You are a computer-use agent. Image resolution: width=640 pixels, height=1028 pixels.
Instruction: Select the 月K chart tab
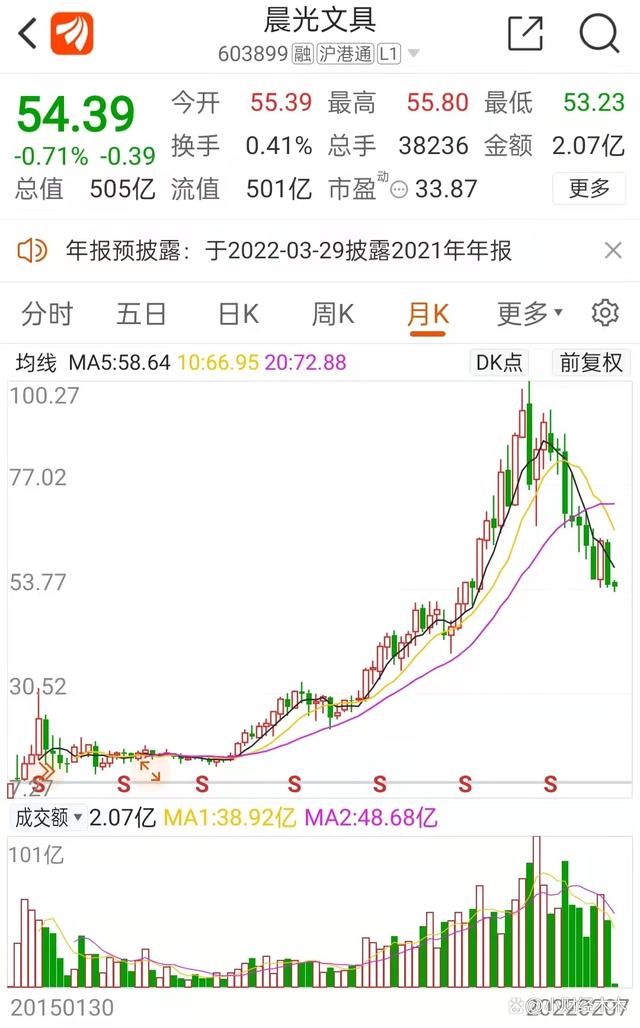click(428, 314)
